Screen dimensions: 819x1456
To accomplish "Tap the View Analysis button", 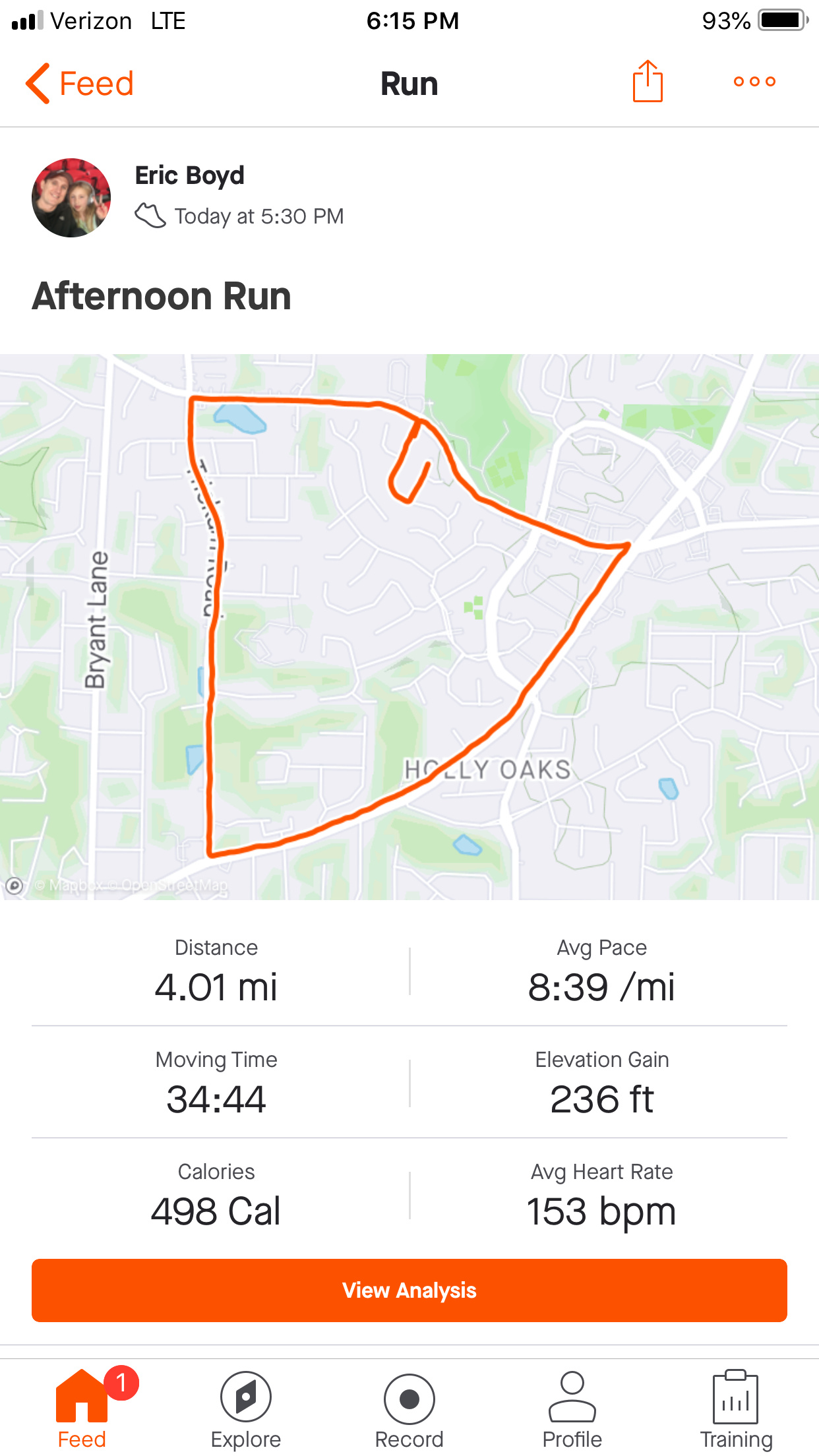I will [x=409, y=1290].
